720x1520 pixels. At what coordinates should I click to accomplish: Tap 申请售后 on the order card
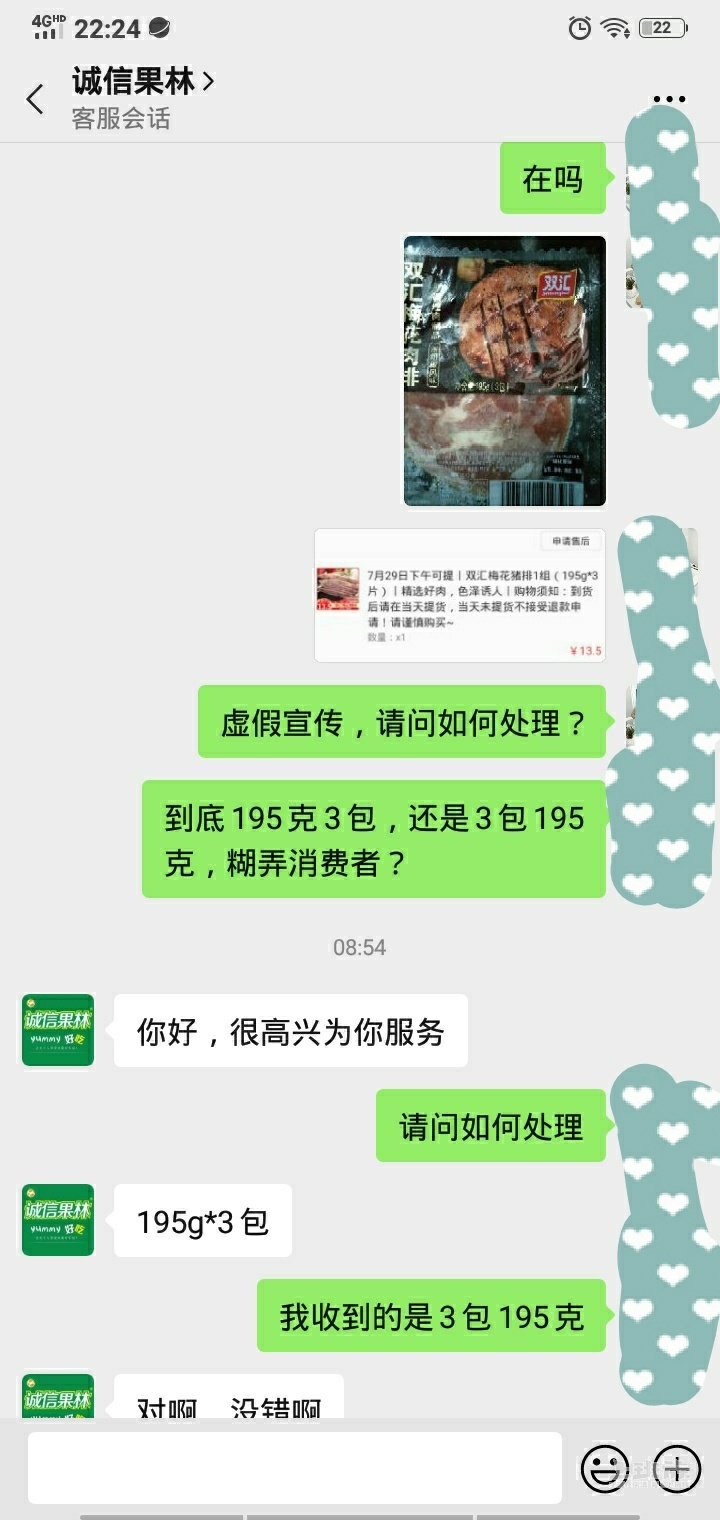(571, 541)
